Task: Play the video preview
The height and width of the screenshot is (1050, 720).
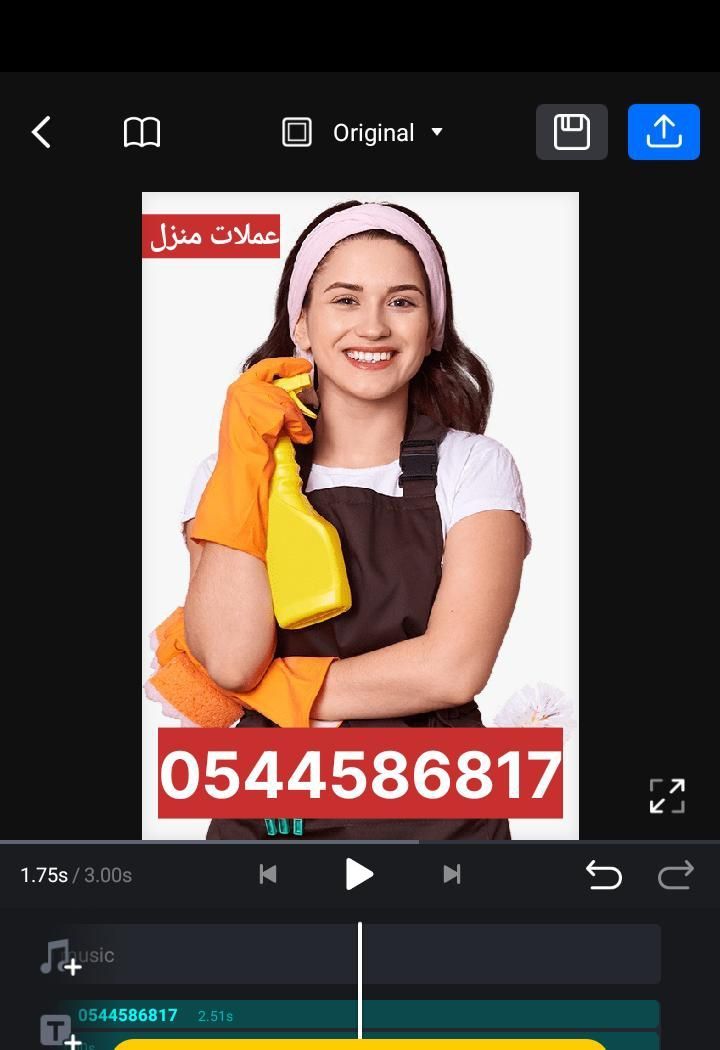Action: 359,874
